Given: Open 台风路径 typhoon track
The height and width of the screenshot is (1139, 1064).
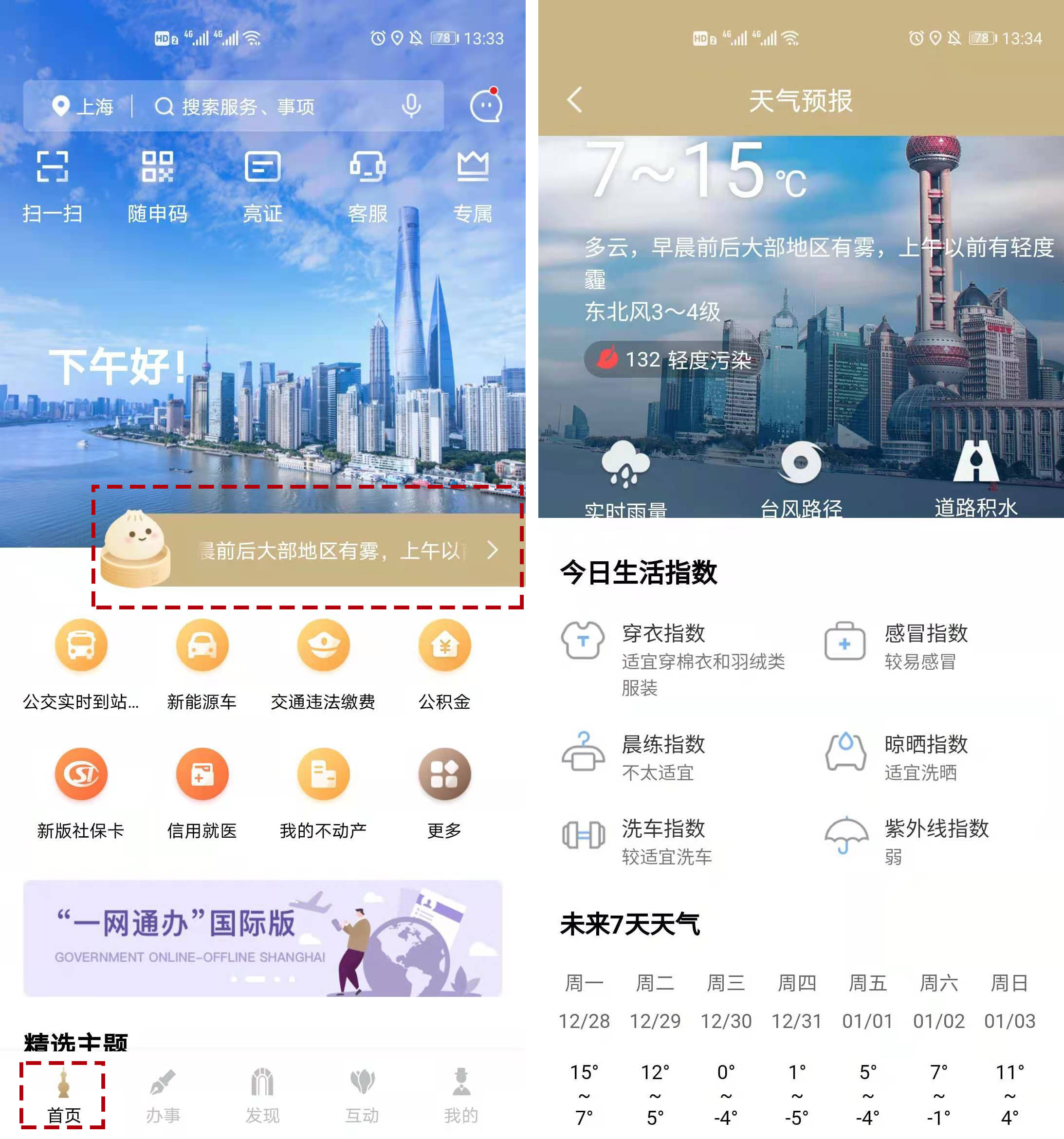Looking at the screenshot, I should (801, 476).
